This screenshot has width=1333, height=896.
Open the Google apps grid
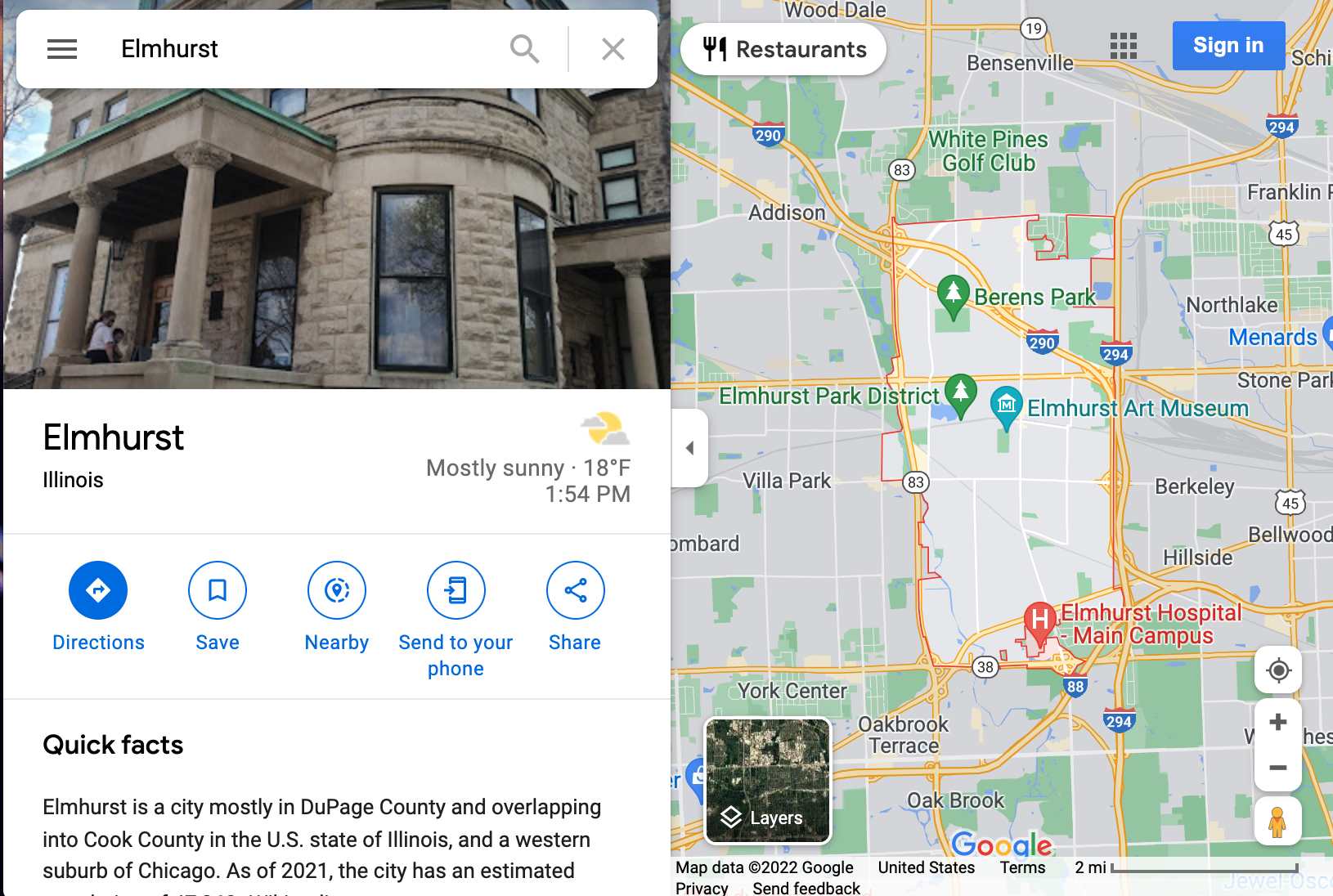[x=1123, y=46]
